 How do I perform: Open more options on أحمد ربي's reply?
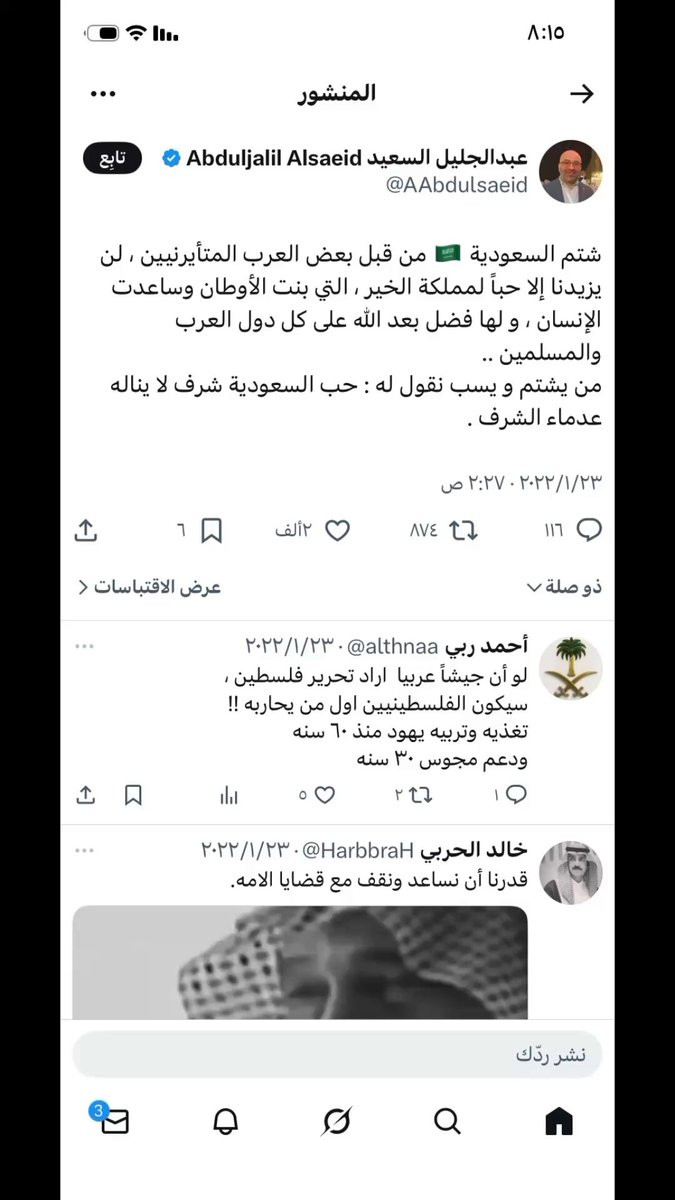point(86,647)
